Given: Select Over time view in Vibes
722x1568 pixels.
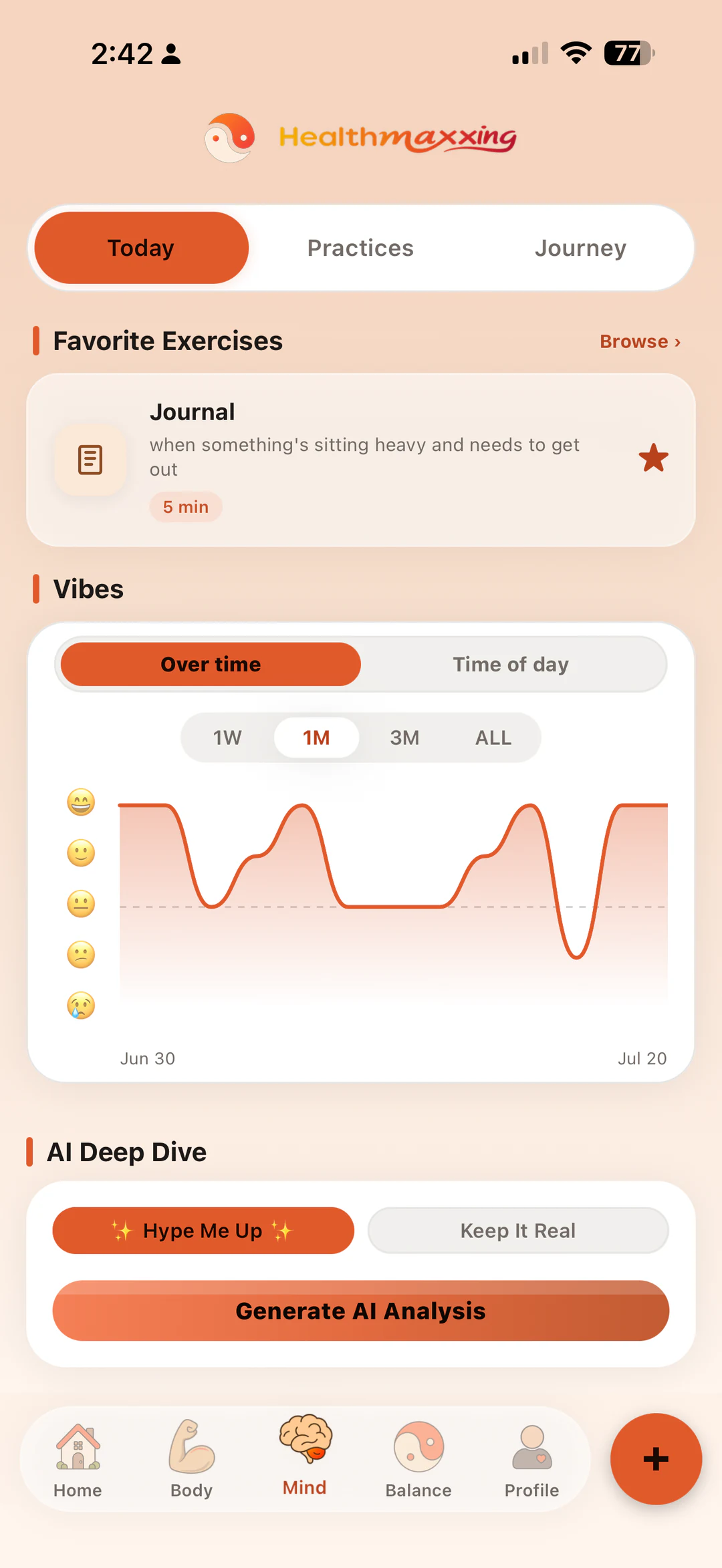Looking at the screenshot, I should tap(211, 664).
